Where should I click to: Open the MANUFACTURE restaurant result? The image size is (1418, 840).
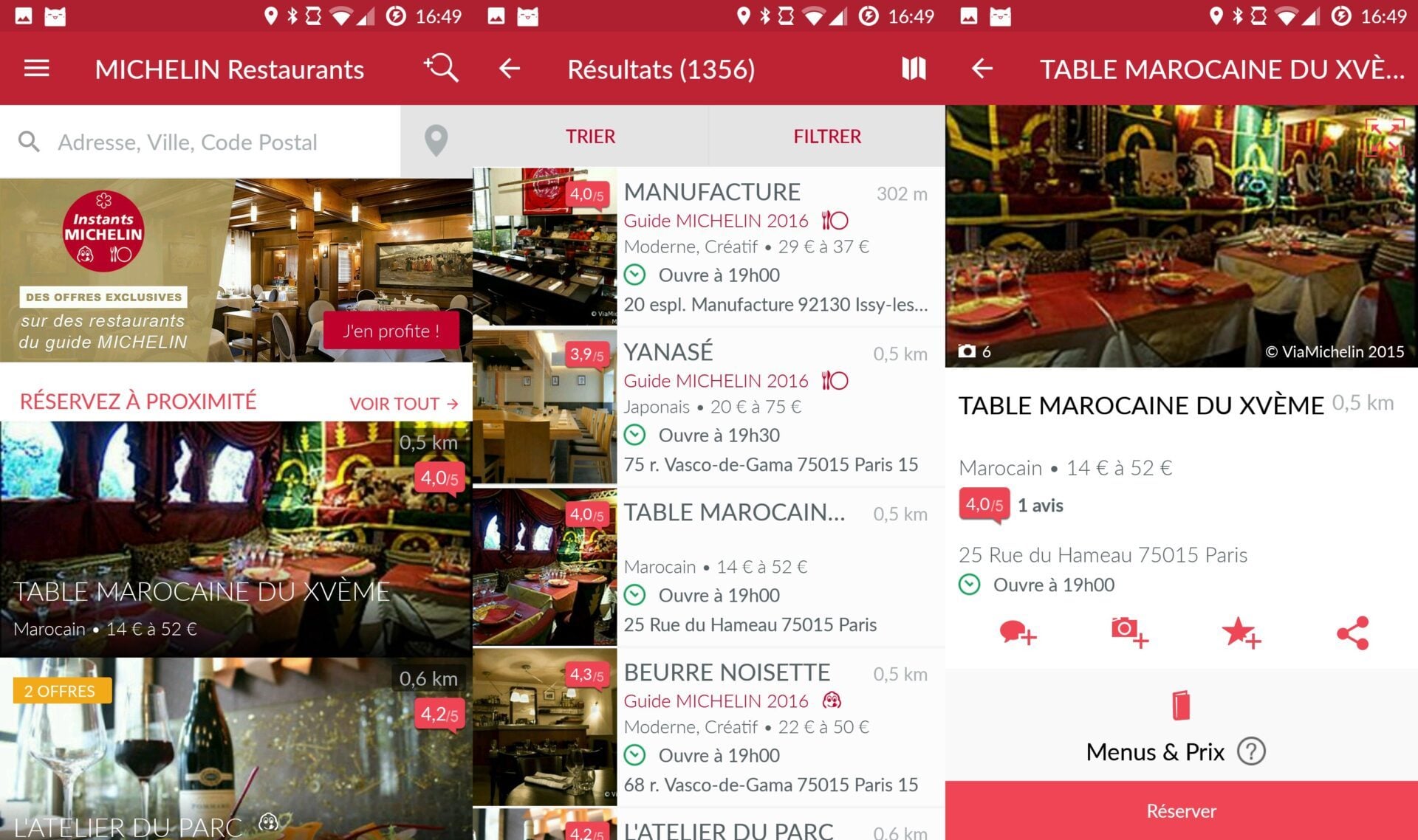click(x=775, y=247)
